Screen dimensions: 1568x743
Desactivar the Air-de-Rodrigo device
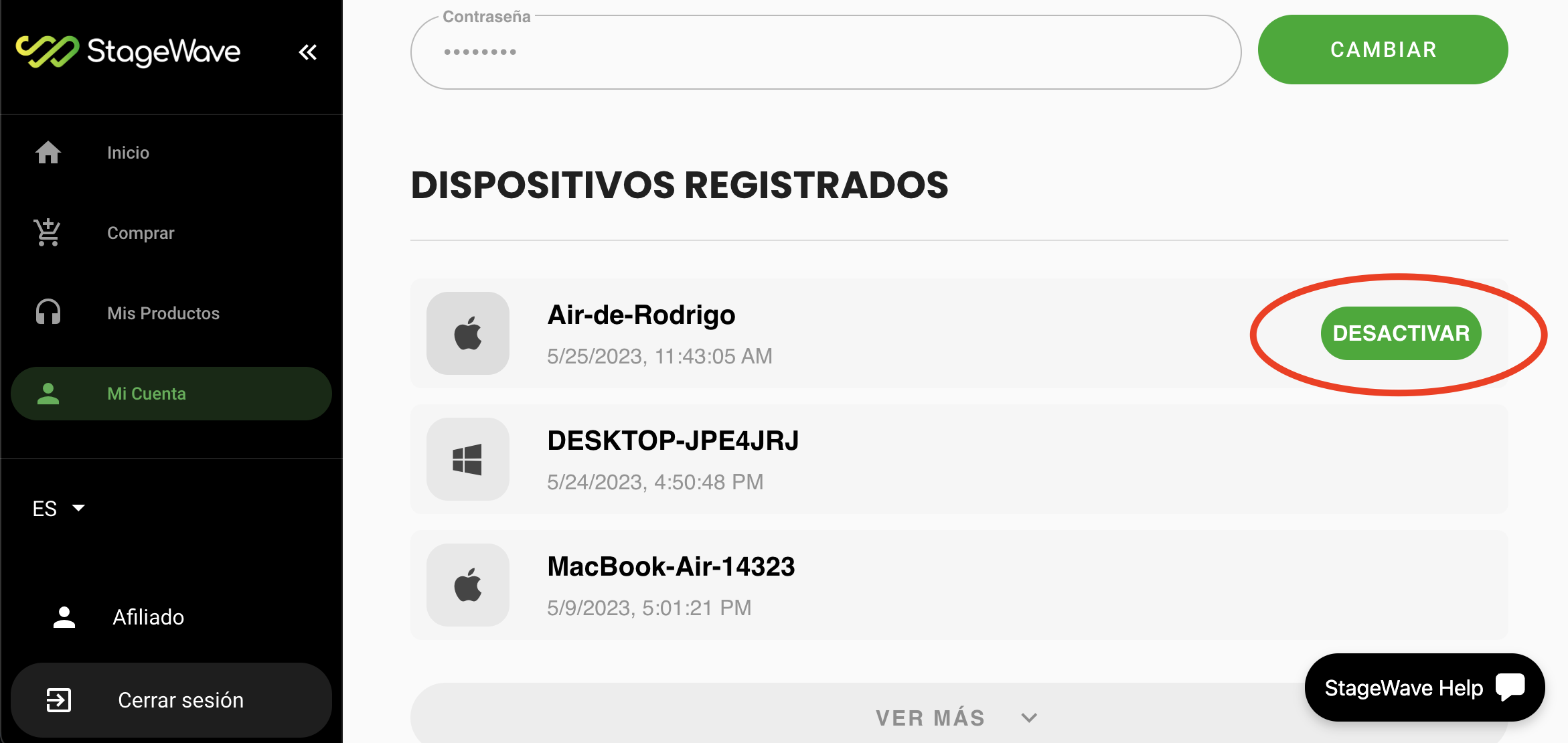(1401, 333)
